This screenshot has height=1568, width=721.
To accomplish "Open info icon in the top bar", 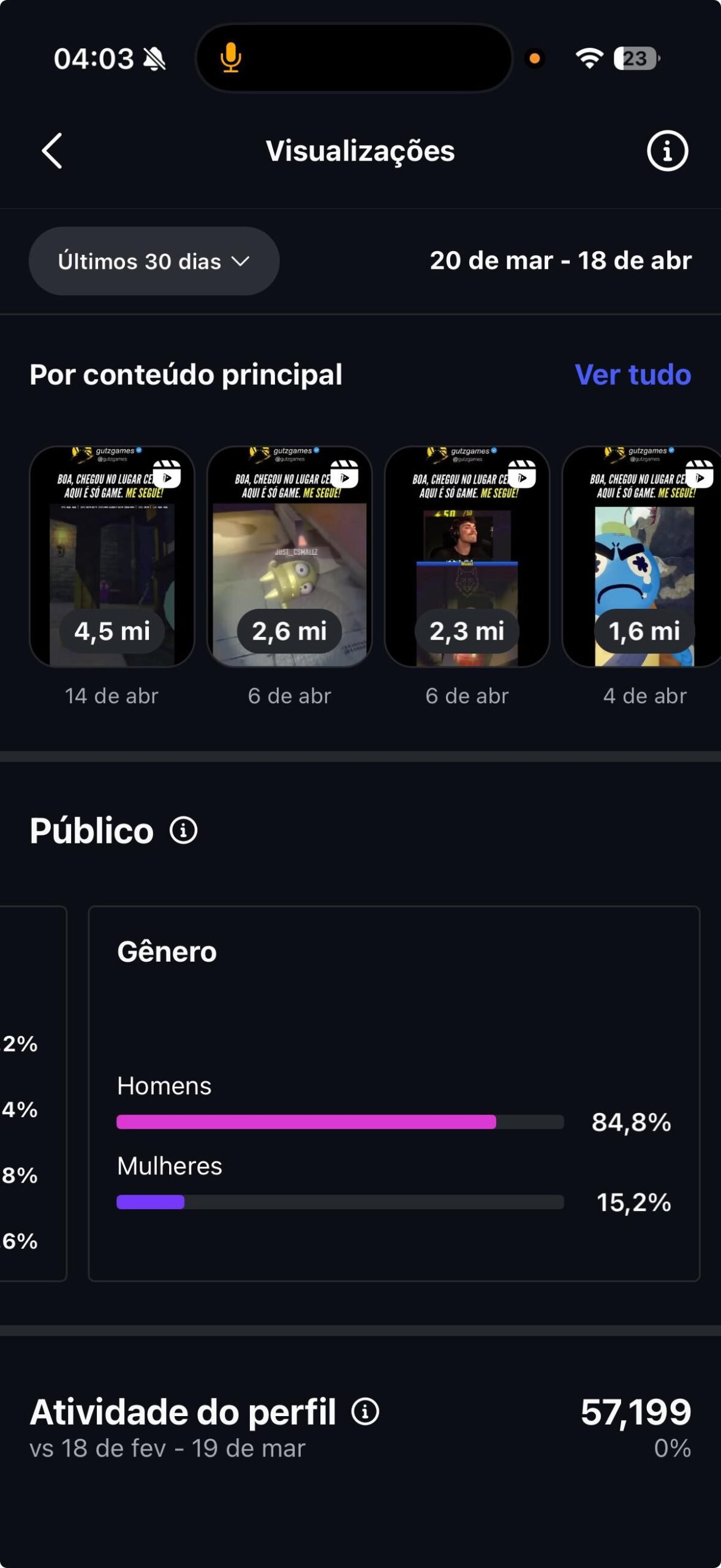I will (x=667, y=151).
